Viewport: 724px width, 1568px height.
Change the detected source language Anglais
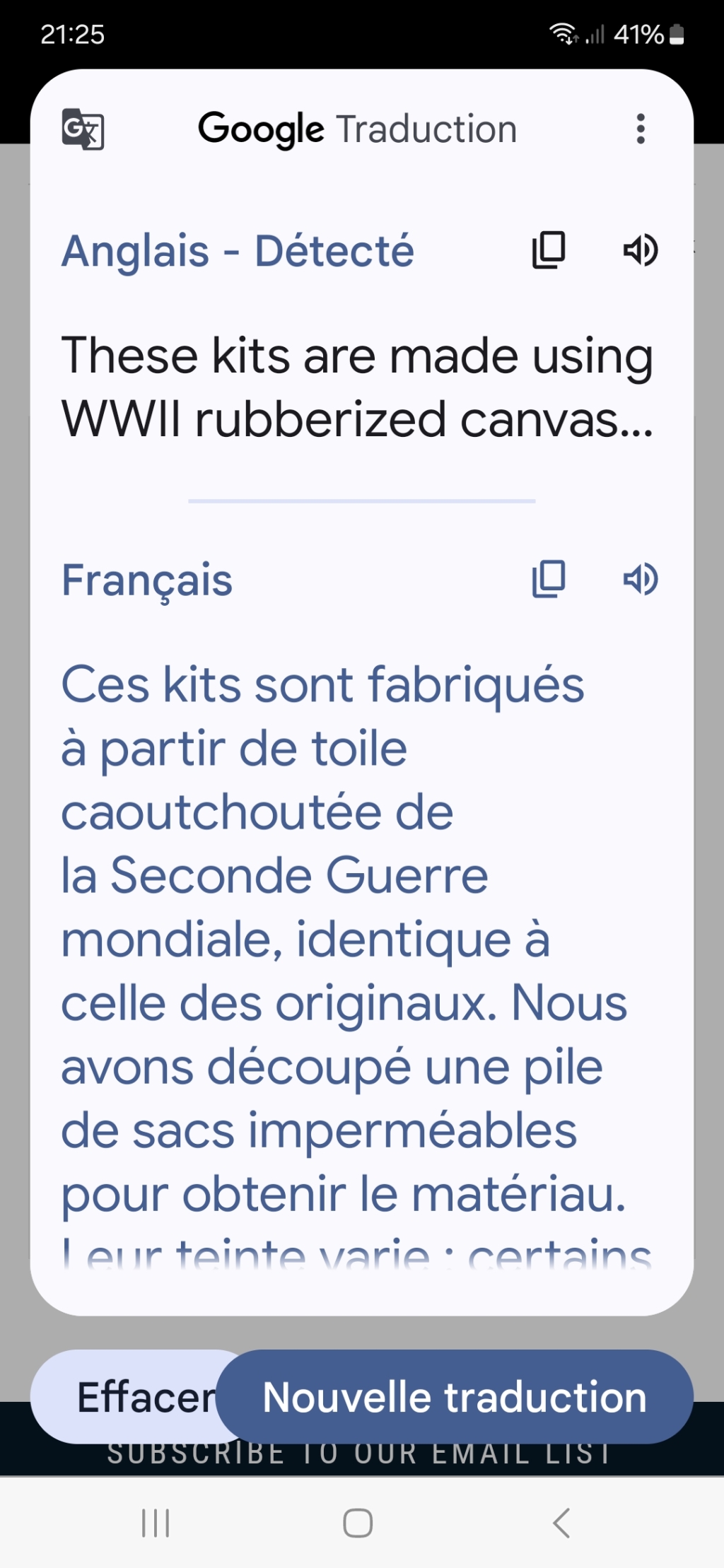(238, 251)
